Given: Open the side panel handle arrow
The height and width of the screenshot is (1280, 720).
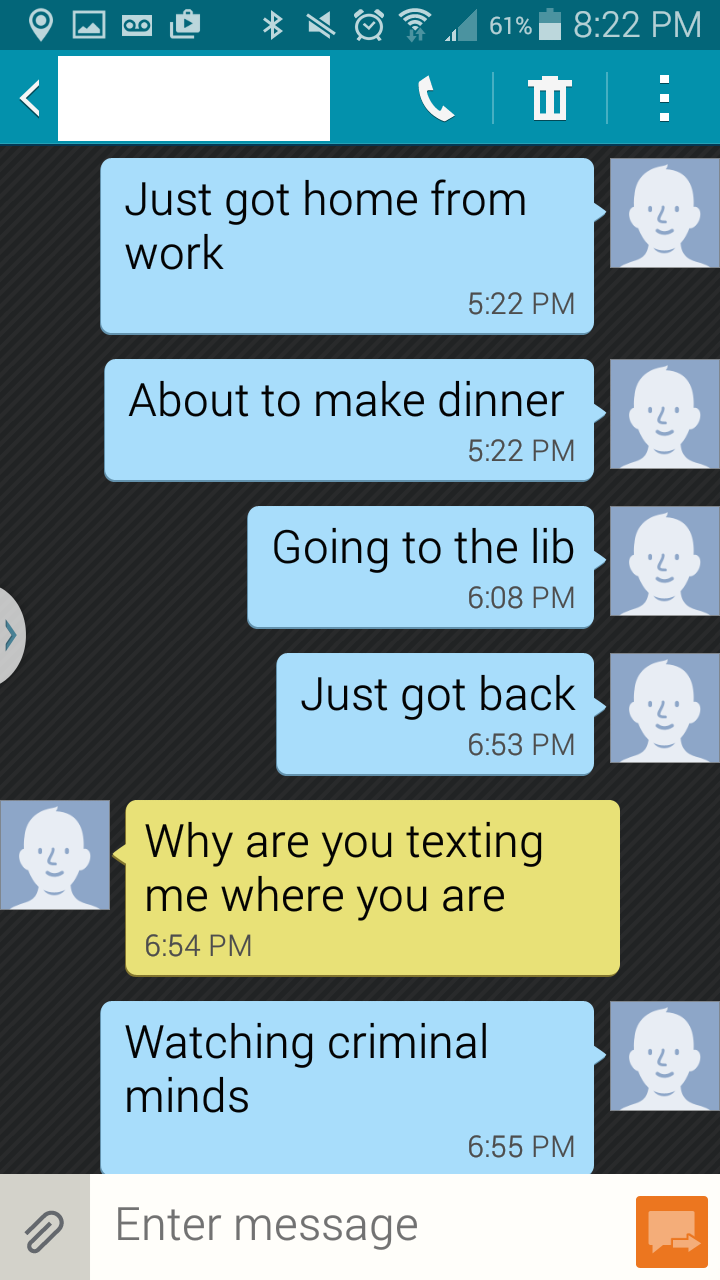Looking at the screenshot, I should click(x=10, y=635).
